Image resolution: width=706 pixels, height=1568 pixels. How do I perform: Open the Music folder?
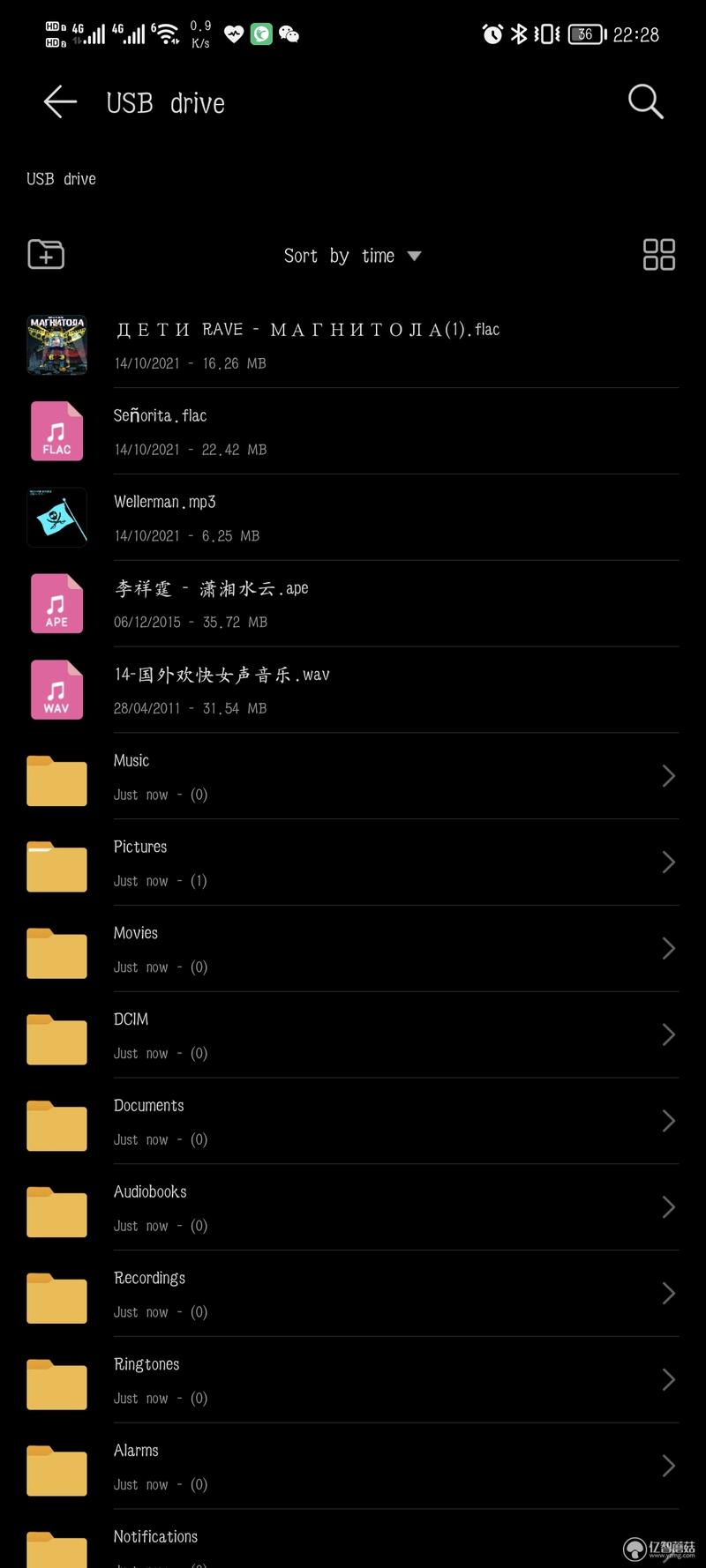click(353, 776)
